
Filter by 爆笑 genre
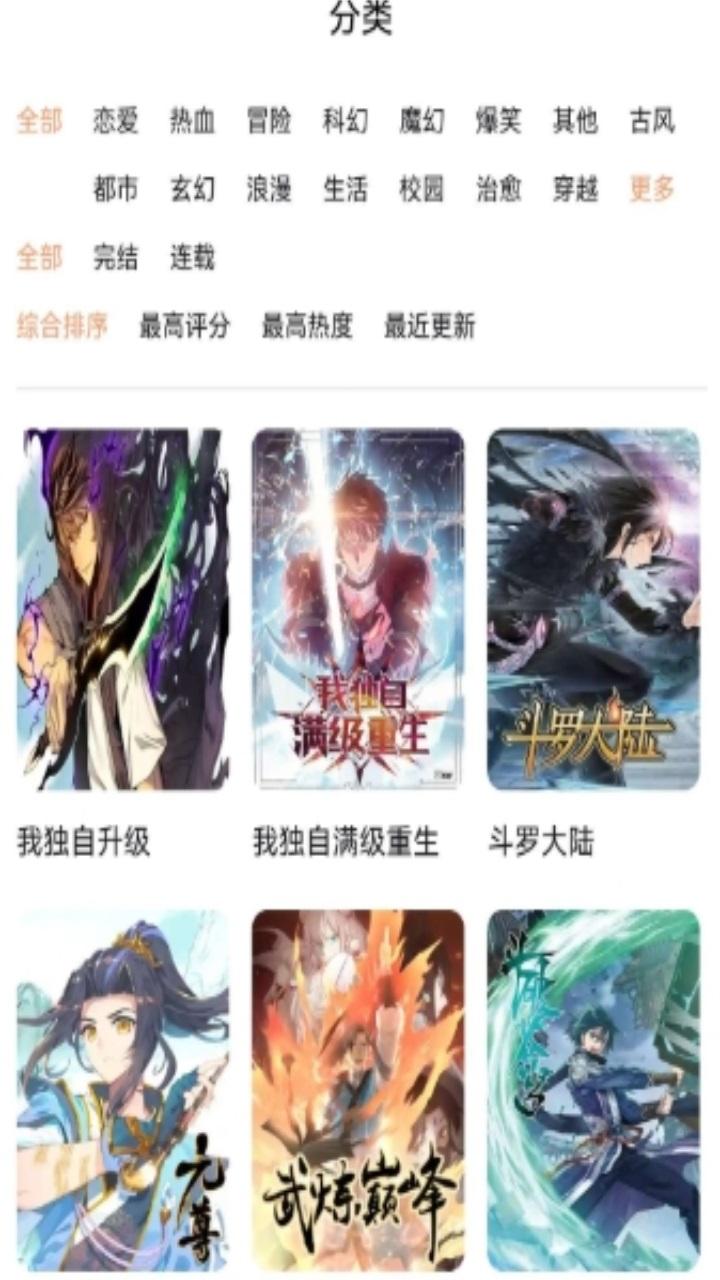[498, 122]
